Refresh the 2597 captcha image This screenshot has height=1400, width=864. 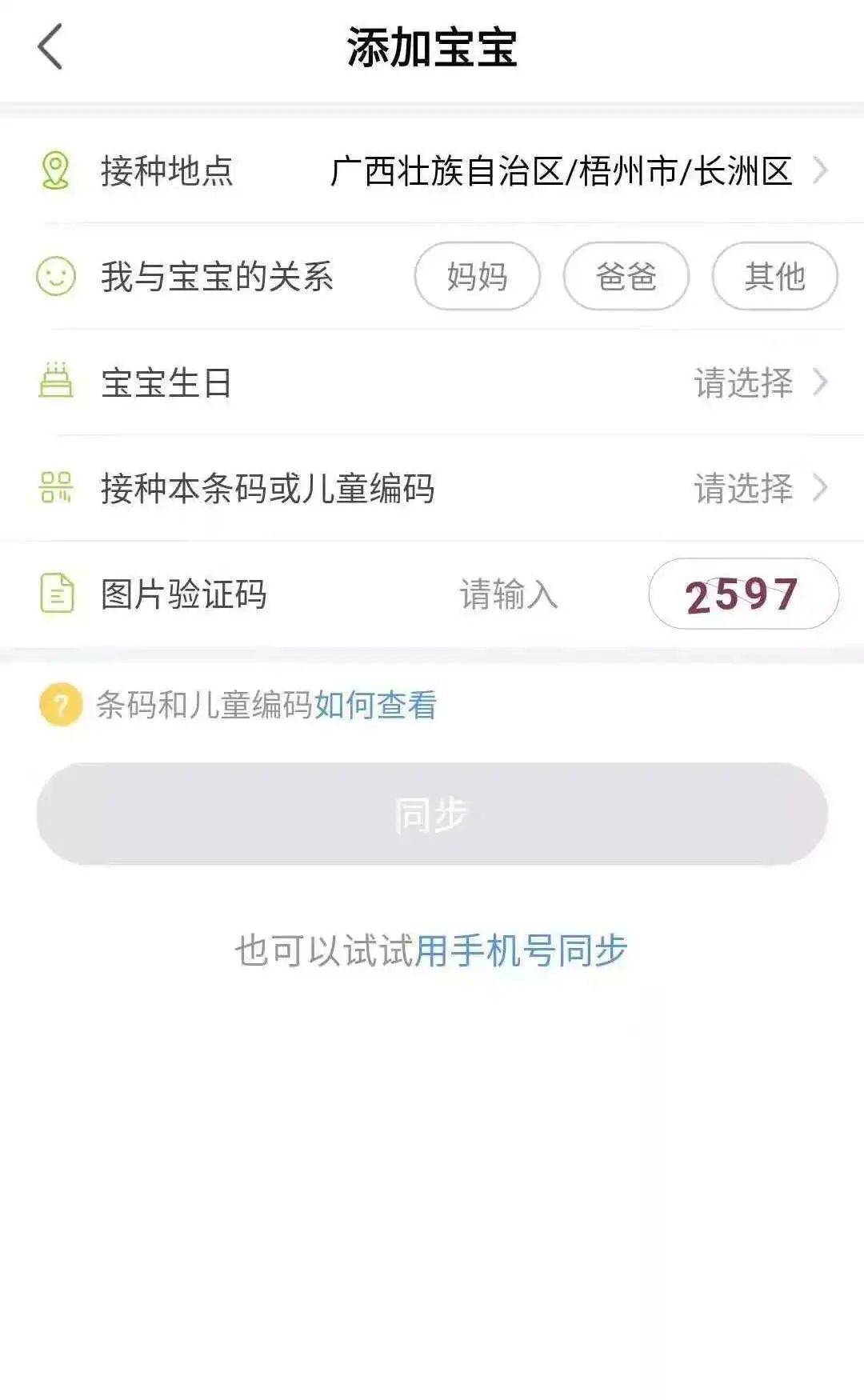coord(742,594)
